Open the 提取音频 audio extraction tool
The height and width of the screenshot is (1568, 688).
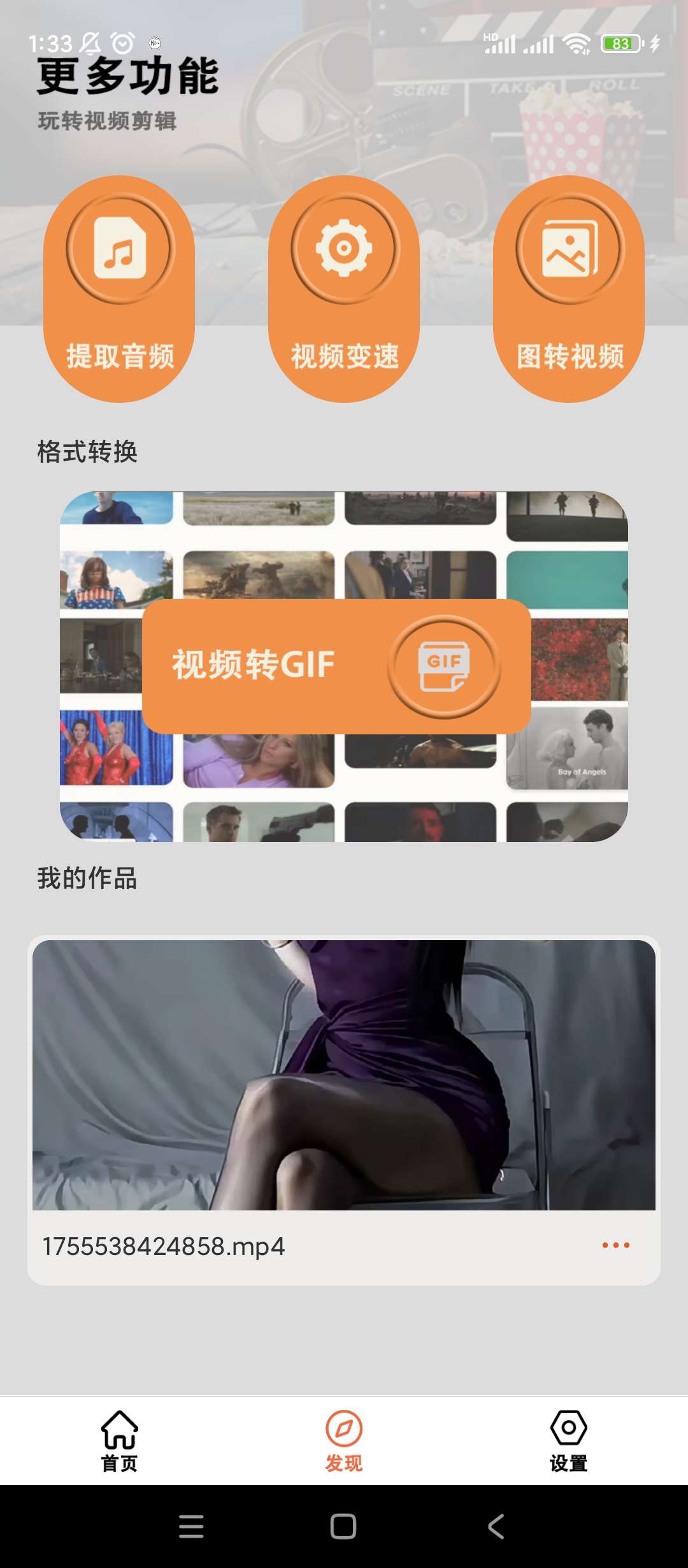click(119, 288)
